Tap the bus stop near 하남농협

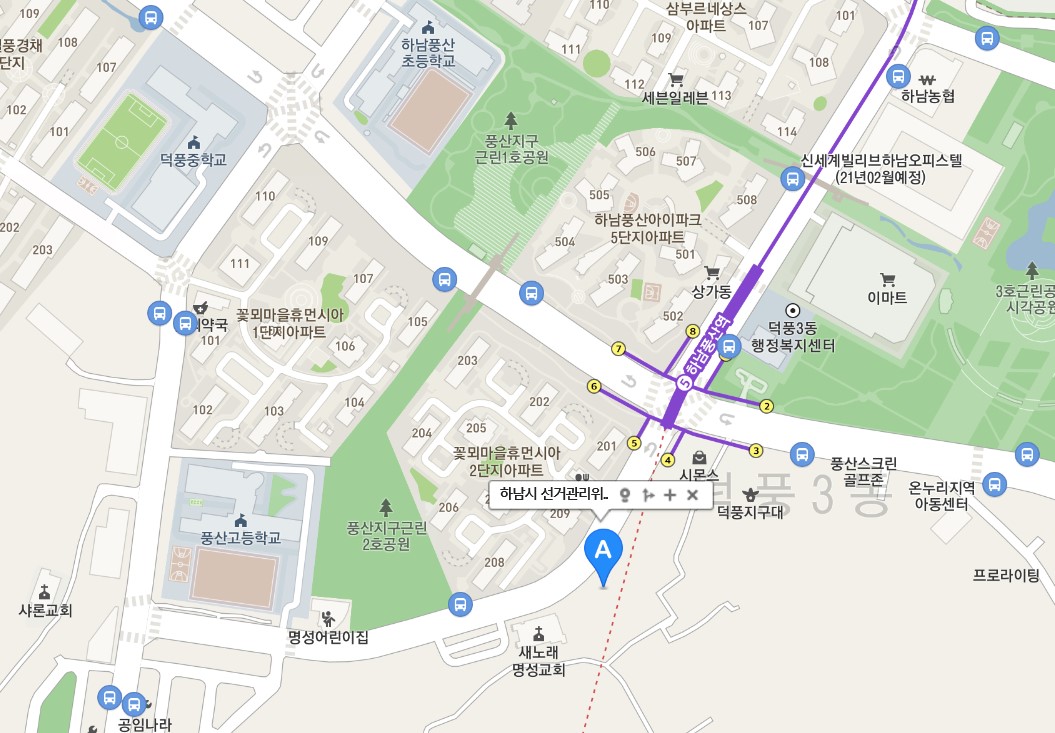[898, 76]
